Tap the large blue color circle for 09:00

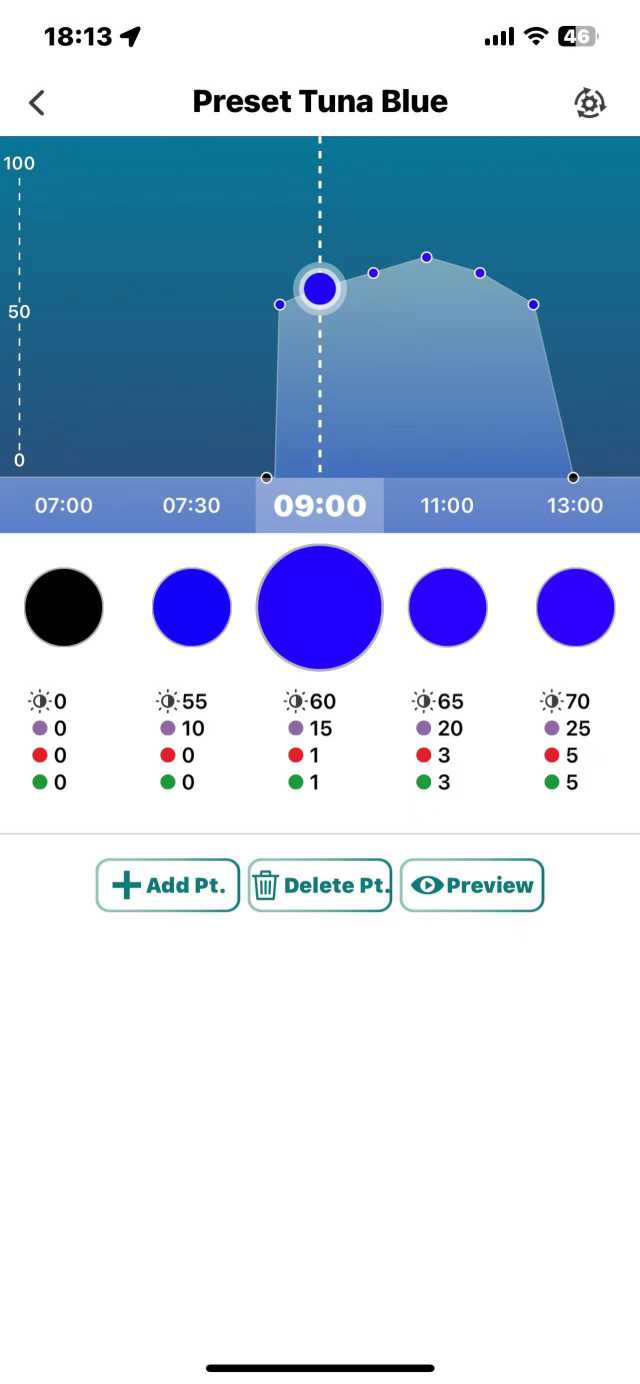[x=320, y=607]
